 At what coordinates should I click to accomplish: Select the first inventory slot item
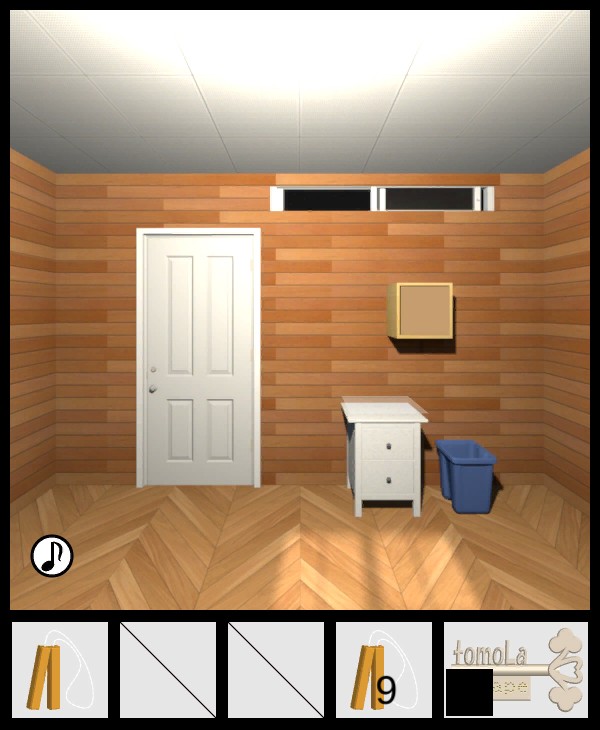[59, 670]
